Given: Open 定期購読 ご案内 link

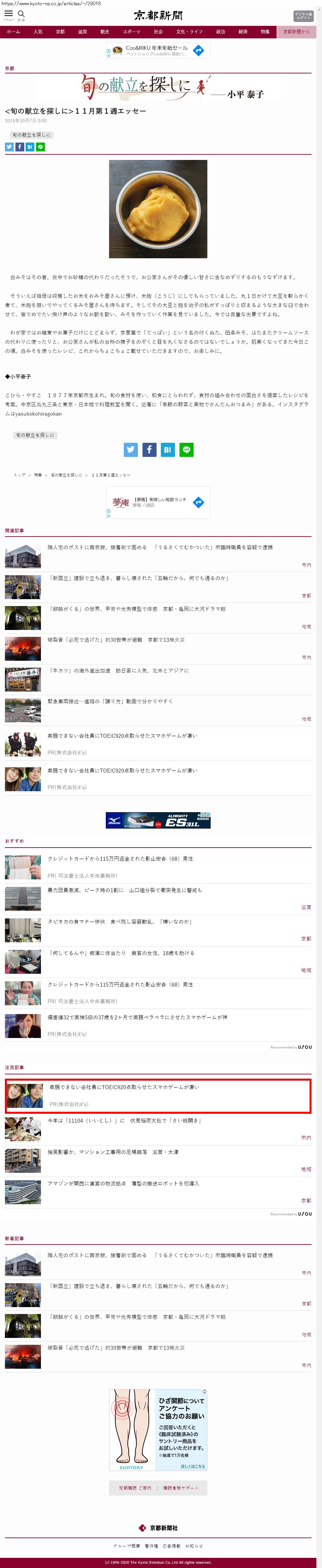Looking at the screenshot, I should 135,1488.
